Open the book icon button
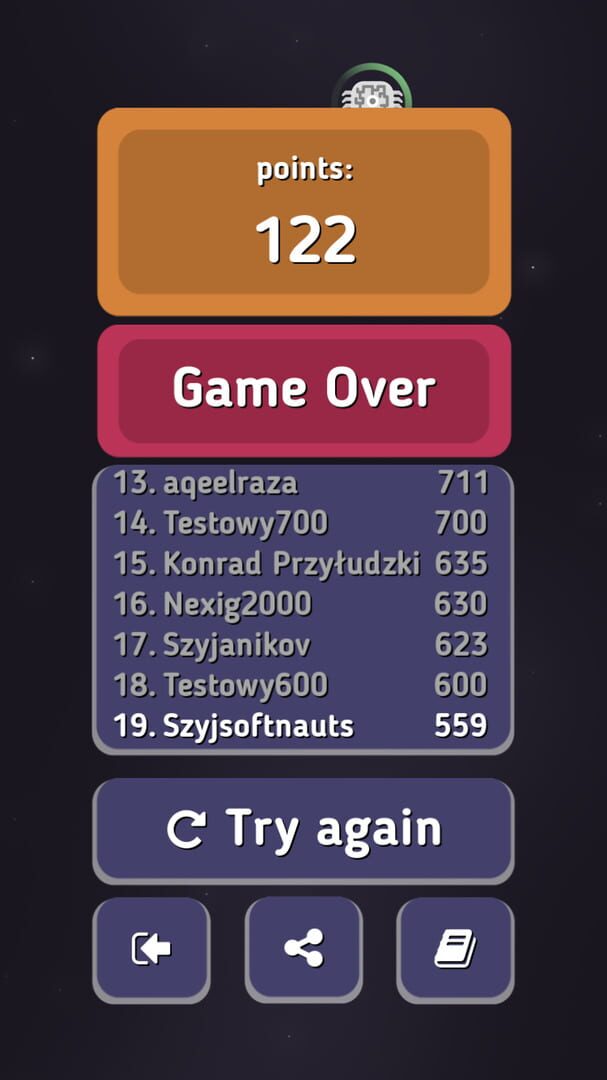The image size is (607, 1080). point(455,949)
